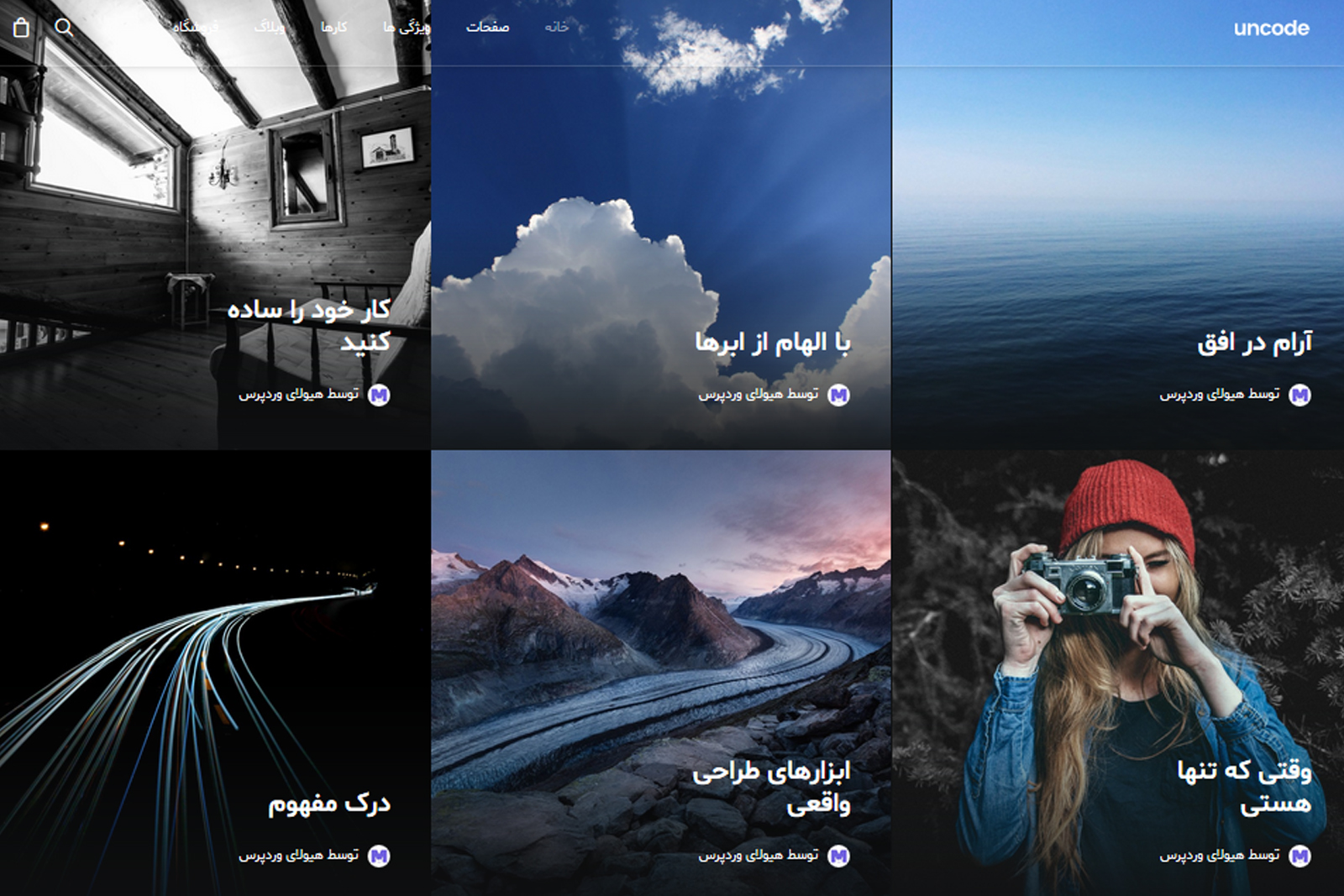Open the ویژگی ها menu

(x=407, y=28)
